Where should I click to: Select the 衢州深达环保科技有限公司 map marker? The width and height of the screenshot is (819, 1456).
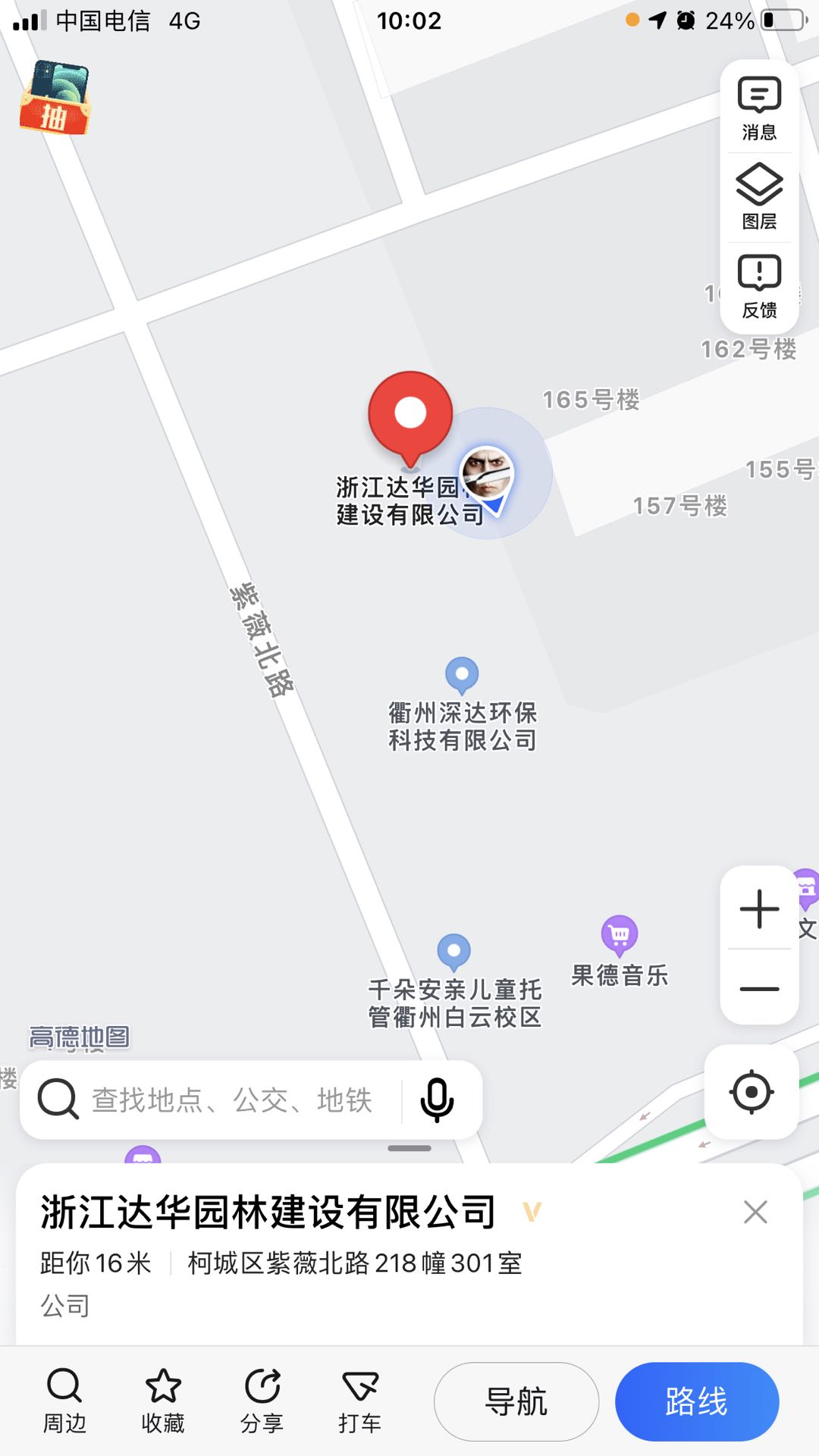(462, 675)
